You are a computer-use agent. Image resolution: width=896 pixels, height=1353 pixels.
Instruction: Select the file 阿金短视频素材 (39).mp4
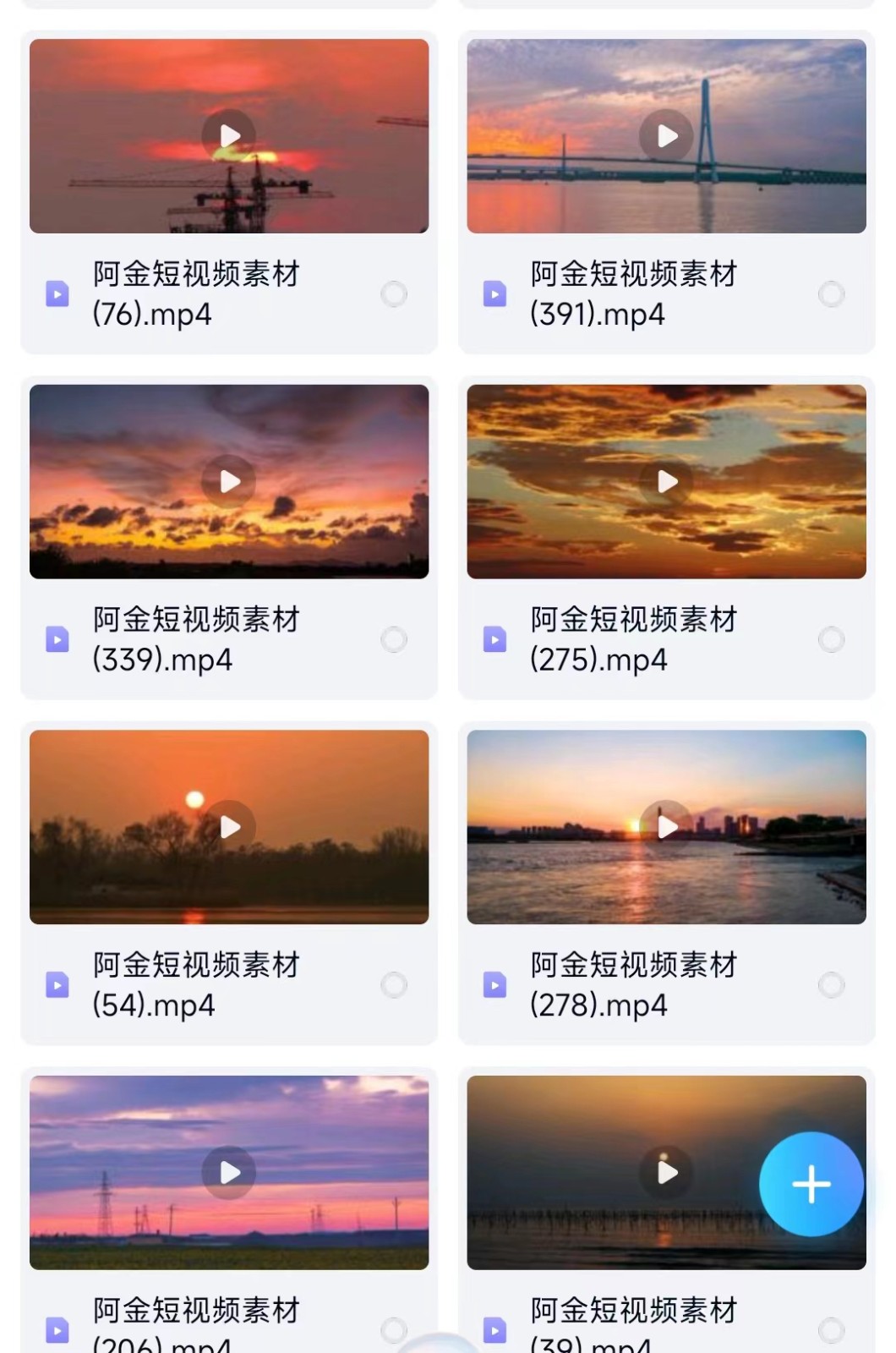click(831, 1330)
